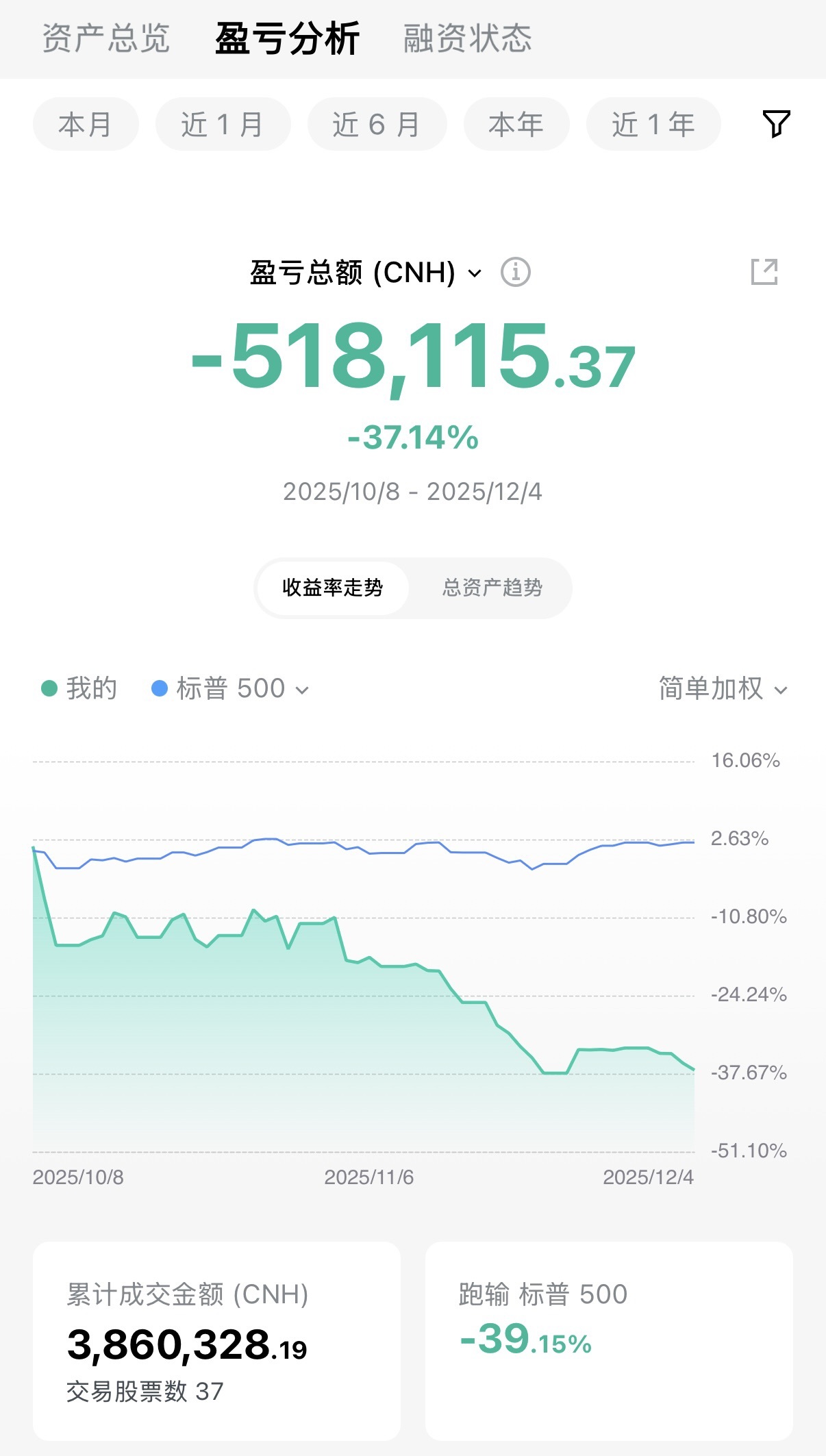Select the 收益率走势 segment

[333, 588]
